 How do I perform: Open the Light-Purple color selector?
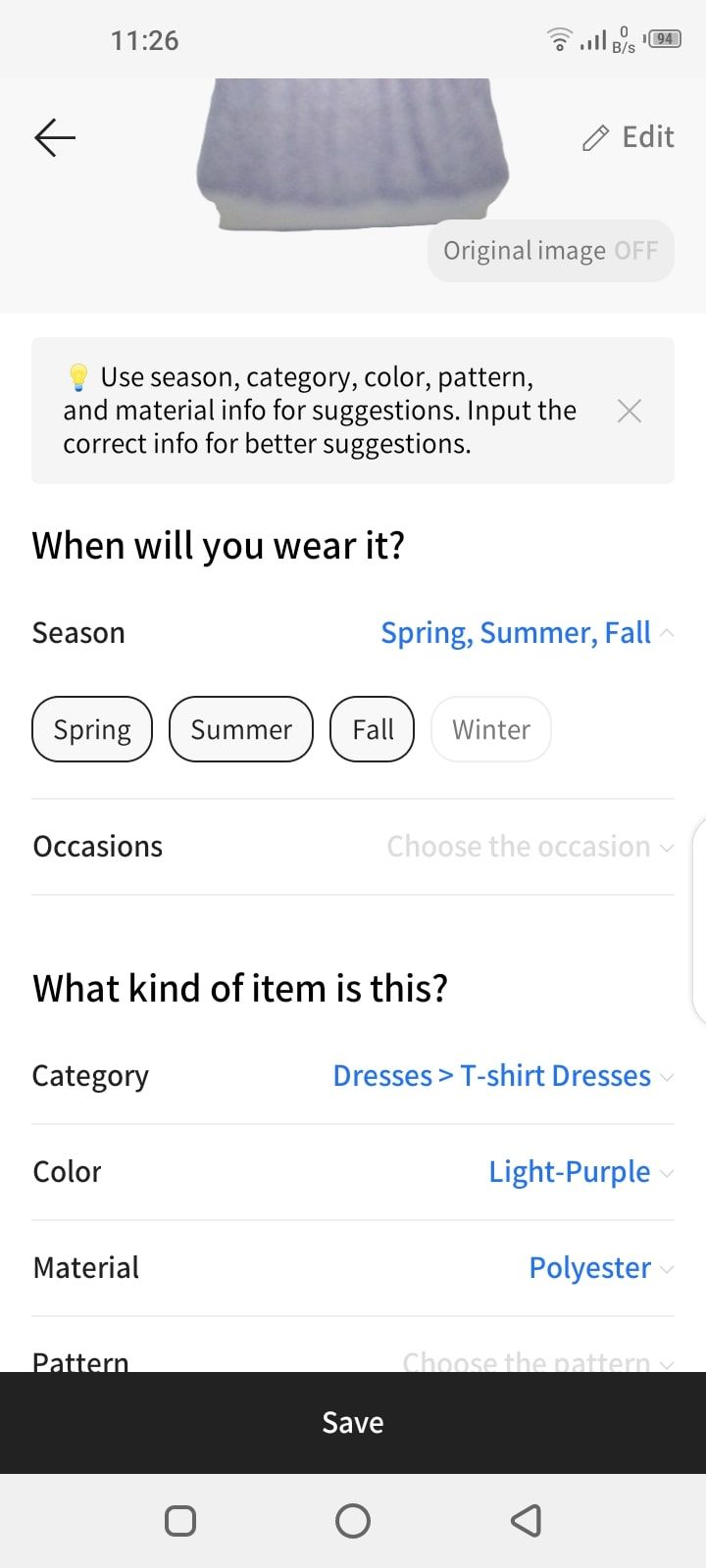tap(569, 1171)
